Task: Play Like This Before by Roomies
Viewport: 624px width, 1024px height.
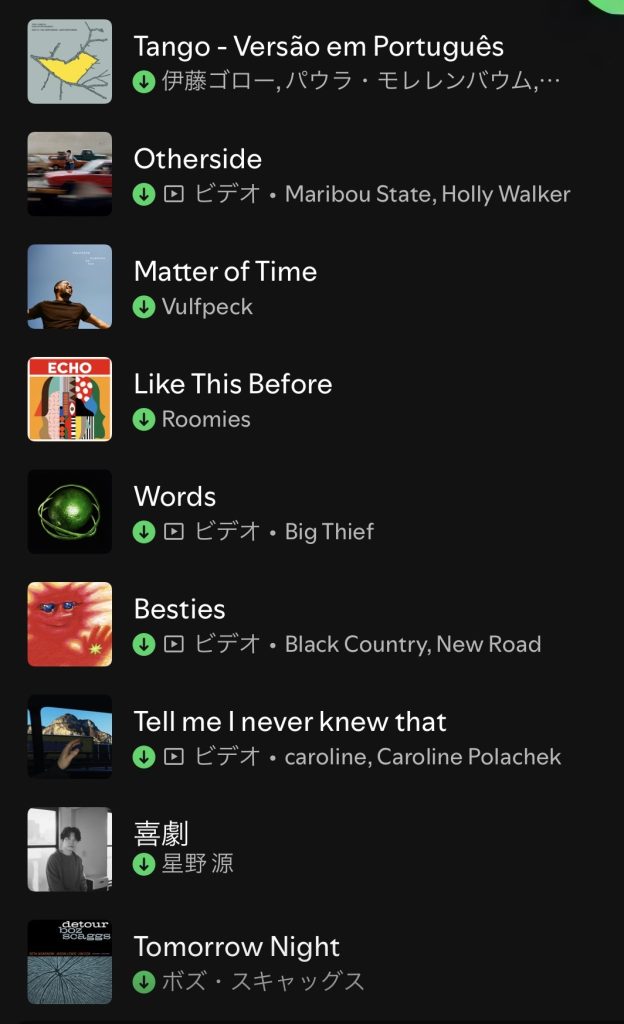Action: click(233, 385)
